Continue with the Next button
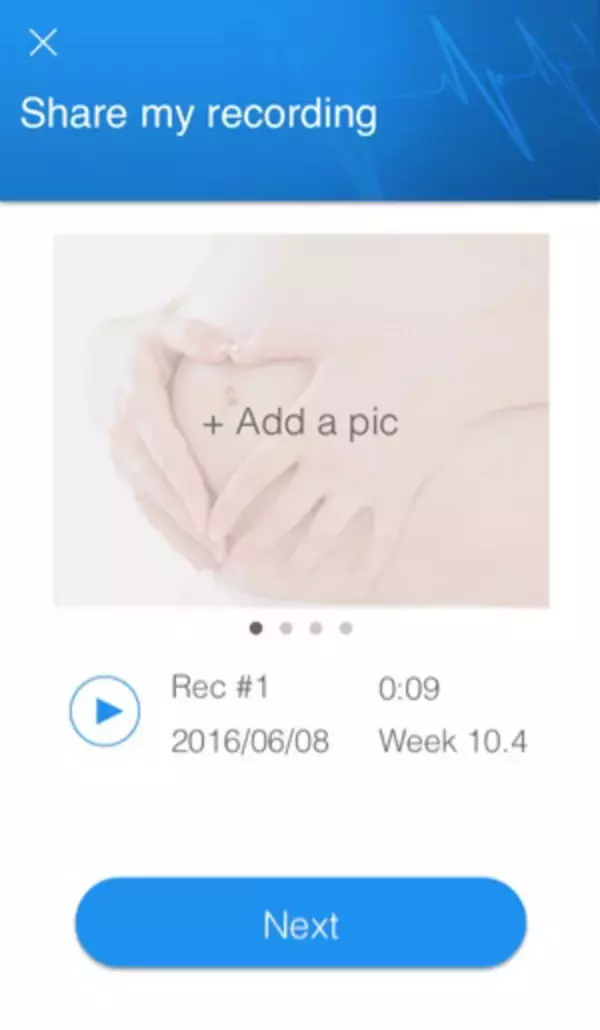The image size is (600, 1030). (300, 924)
